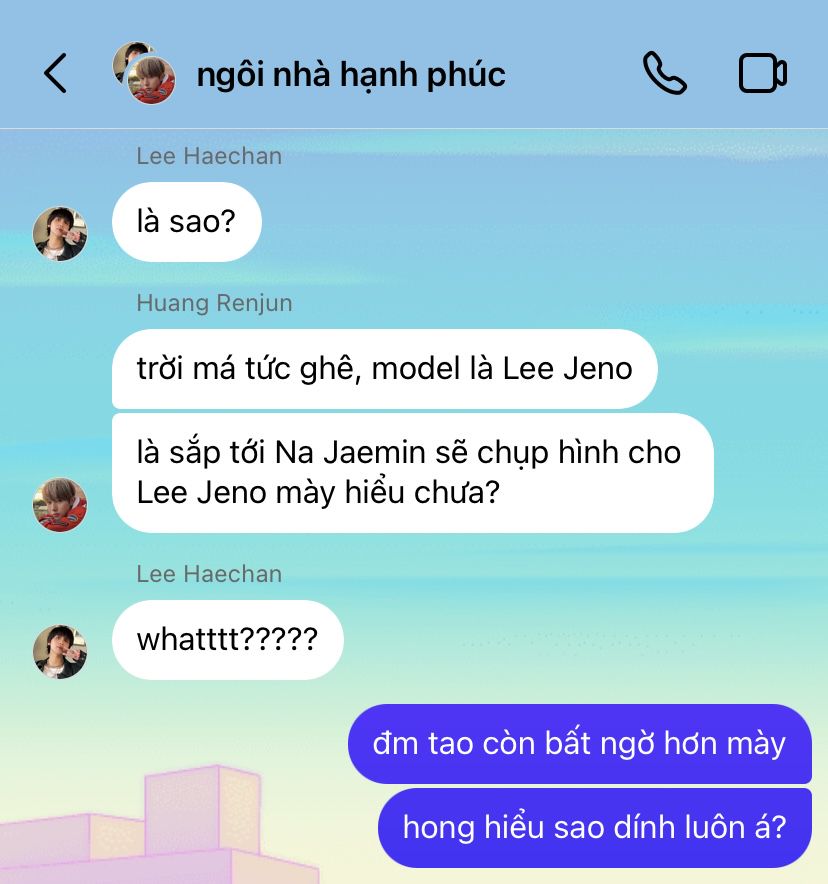Open Lee Haechan's avatar beside "whatttt?????"
The height and width of the screenshot is (884, 828).
(60, 652)
